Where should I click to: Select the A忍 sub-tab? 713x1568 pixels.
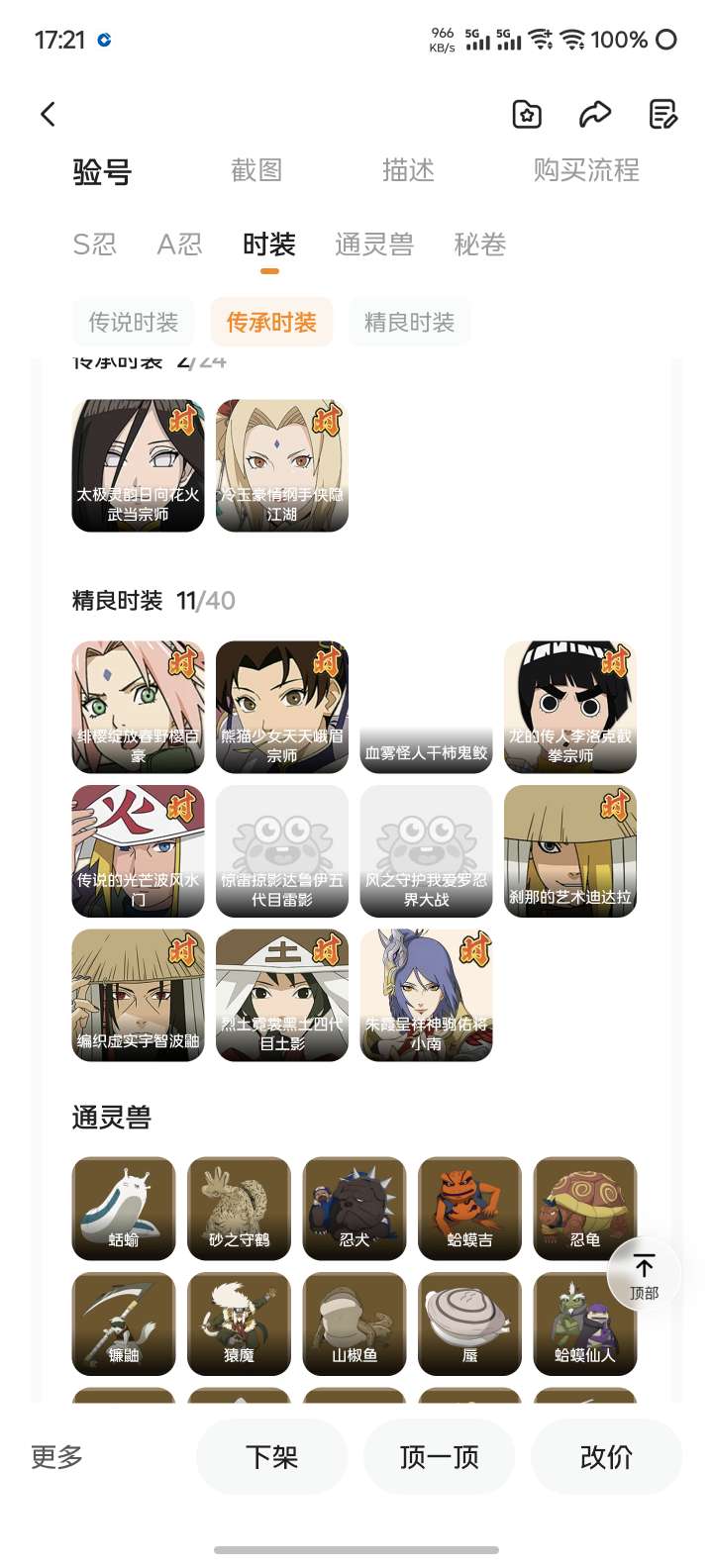(179, 244)
